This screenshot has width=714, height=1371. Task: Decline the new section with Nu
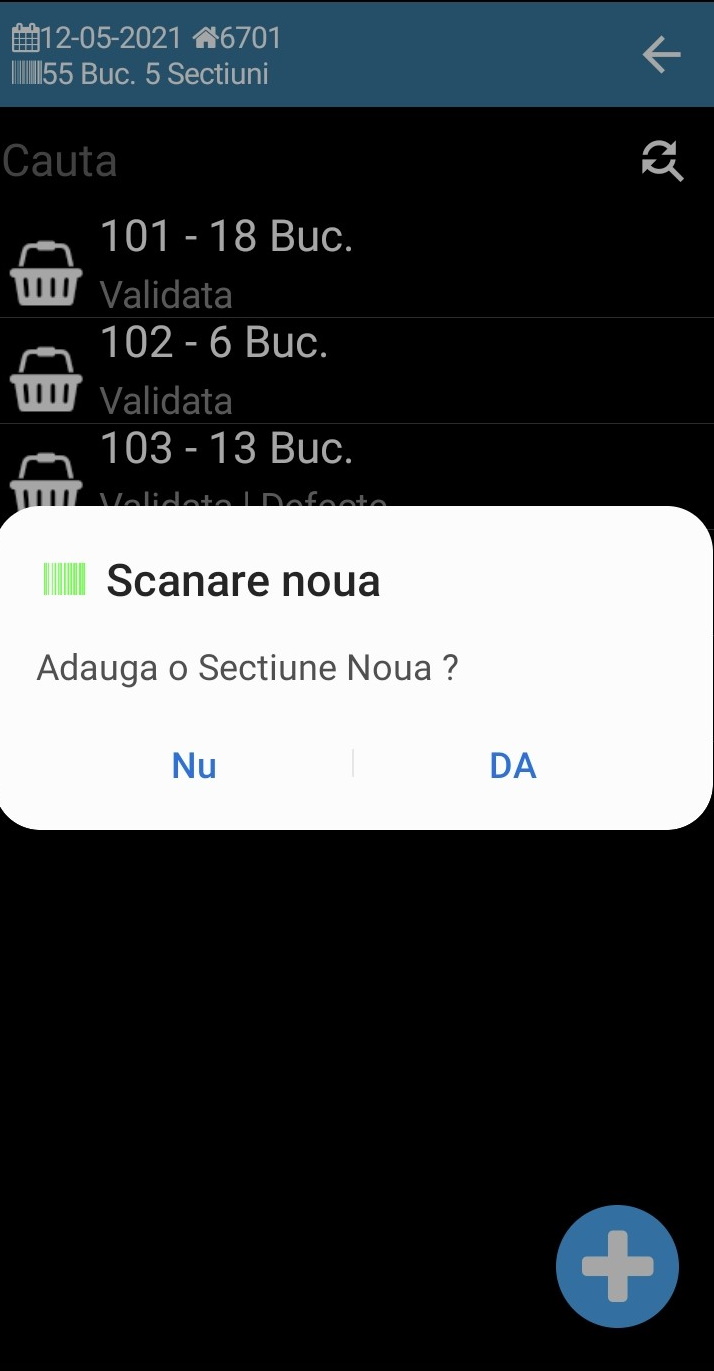[194, 766]
